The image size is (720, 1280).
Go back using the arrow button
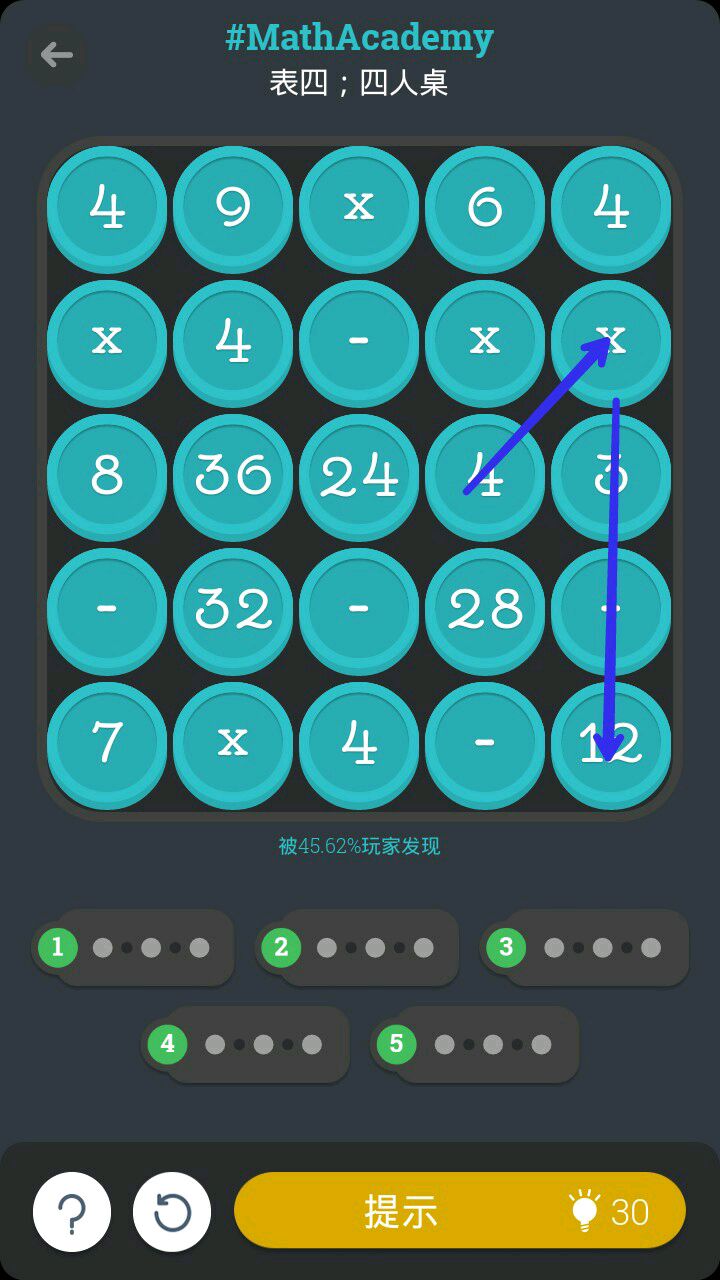56,54
